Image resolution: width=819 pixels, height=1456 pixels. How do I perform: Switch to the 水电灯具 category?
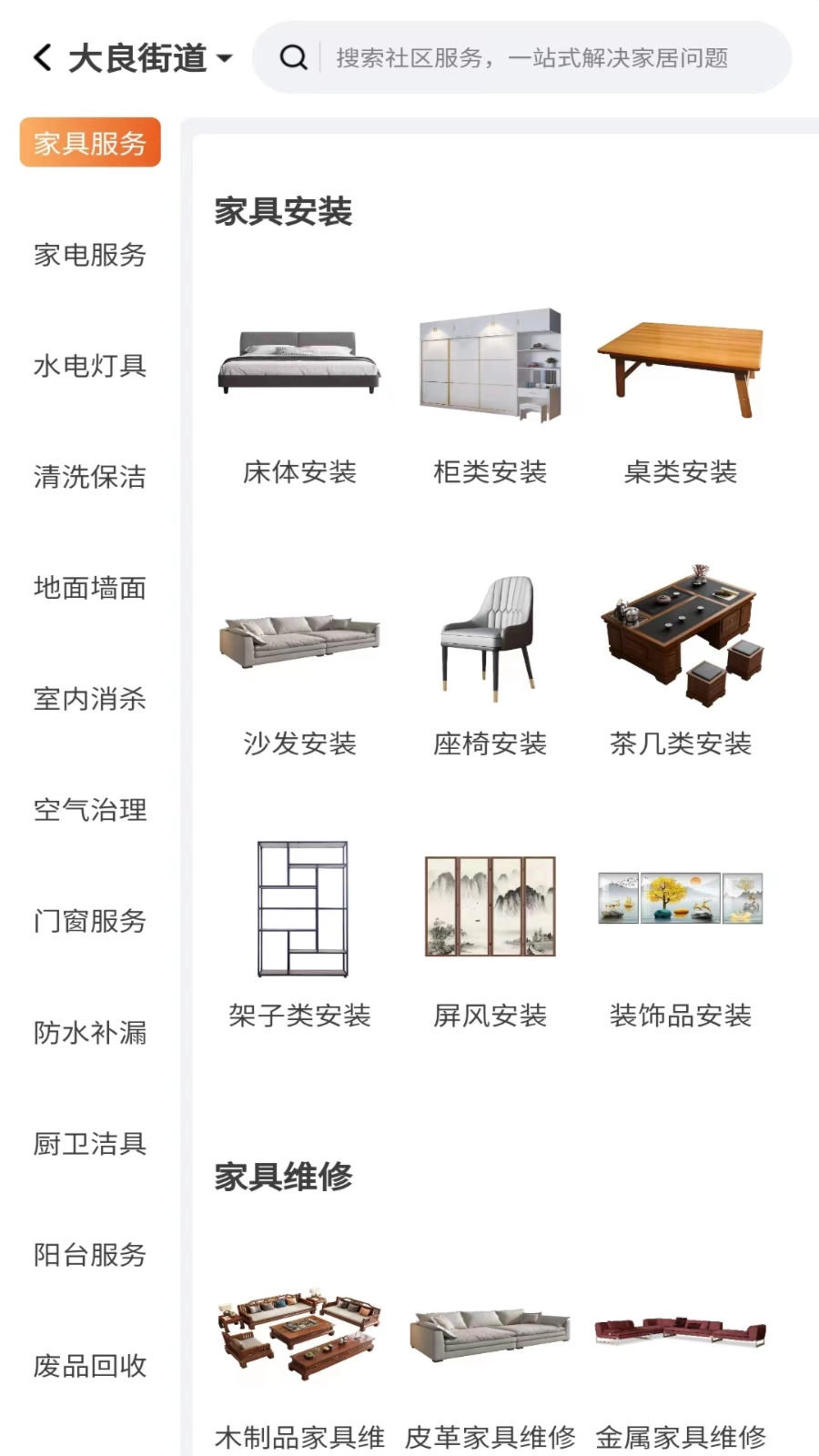pyautogui.click(x=88, y=367)
